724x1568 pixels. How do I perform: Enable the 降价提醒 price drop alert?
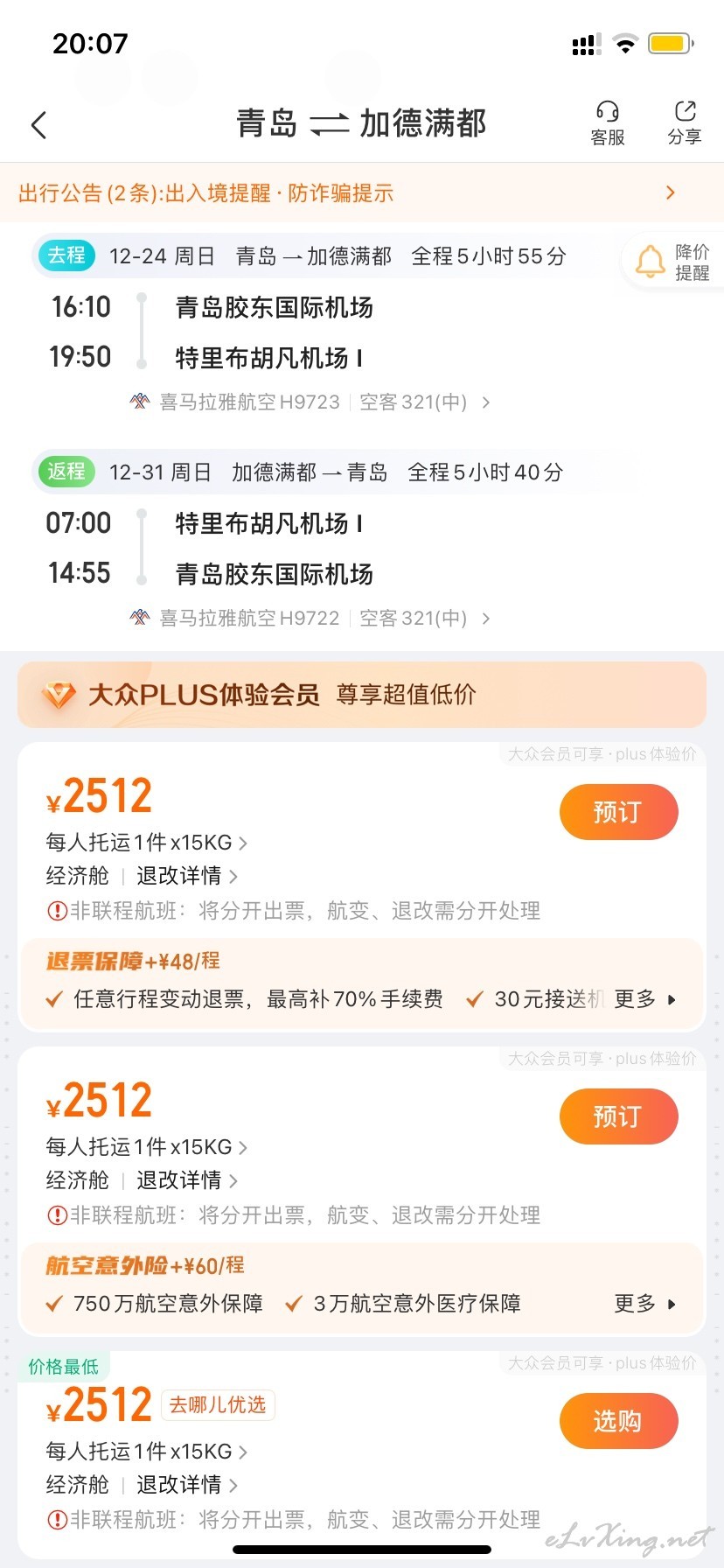(673, 262)
